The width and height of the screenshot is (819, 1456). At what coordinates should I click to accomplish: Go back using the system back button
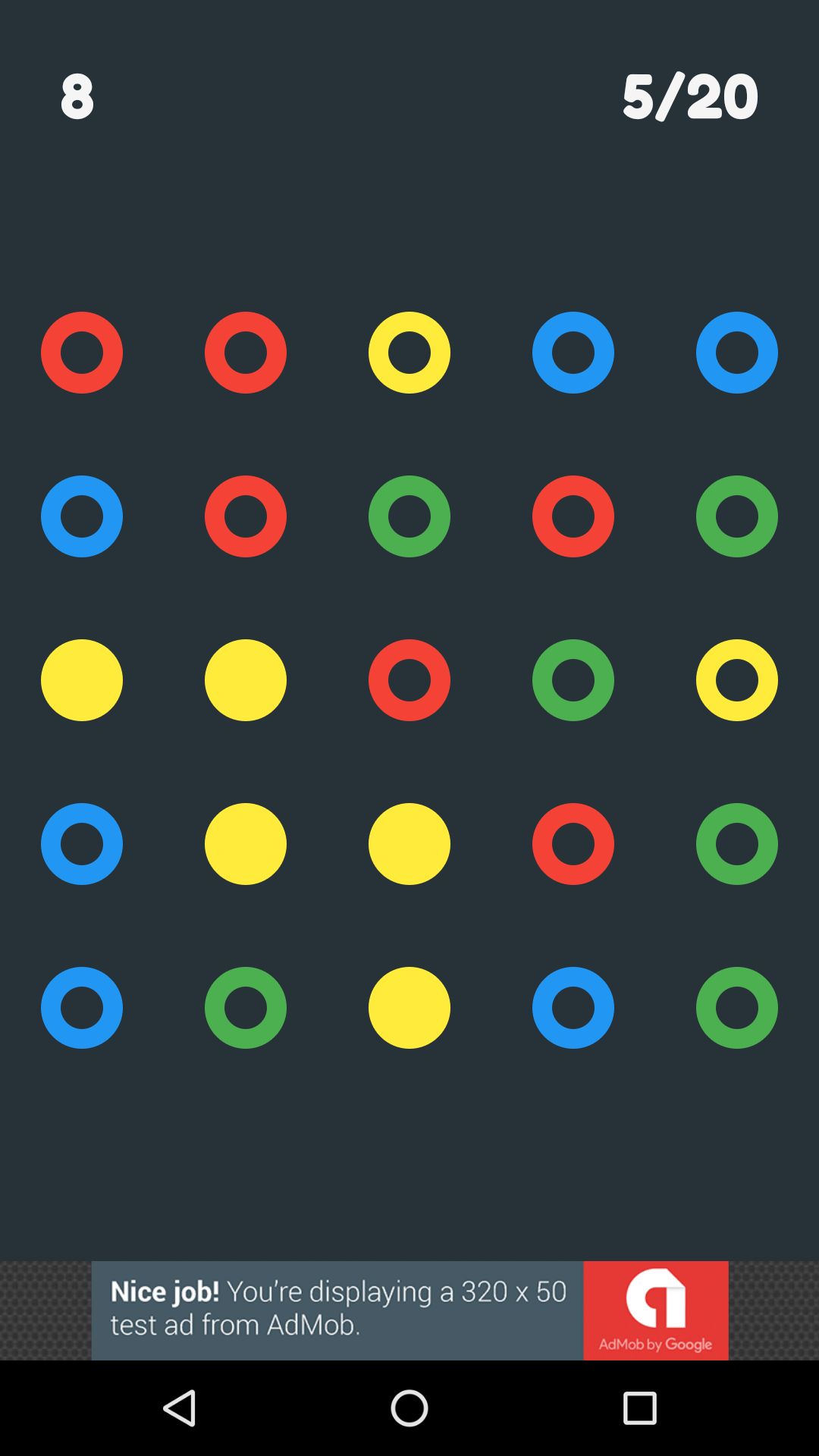(x=180, y=1408)
